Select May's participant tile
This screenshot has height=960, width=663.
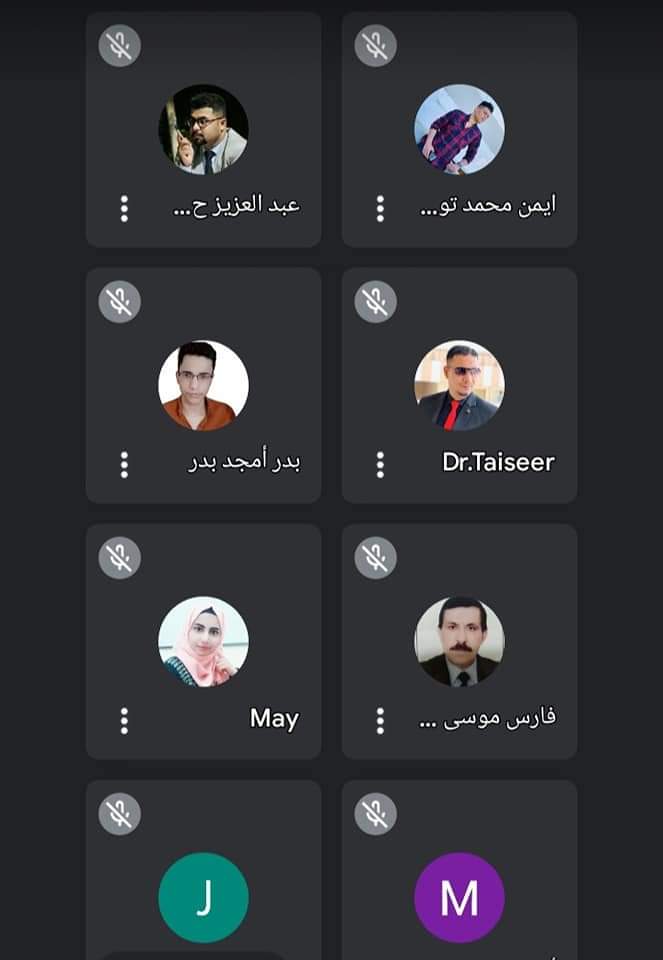[x=203, y=641]
